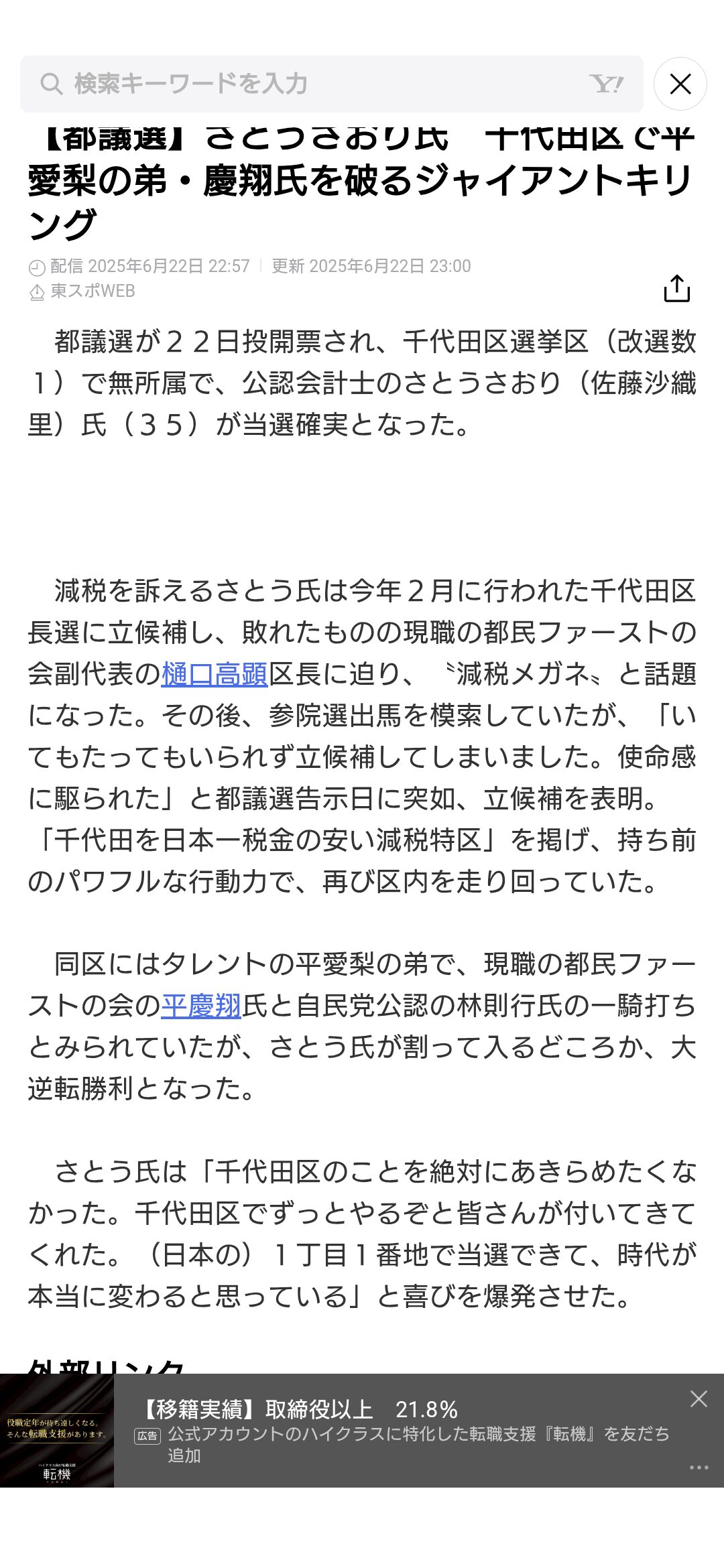Viewport: 724px width, 1568px height.
Task: Open the 樋口高顕 link
Action: point(215,674)
